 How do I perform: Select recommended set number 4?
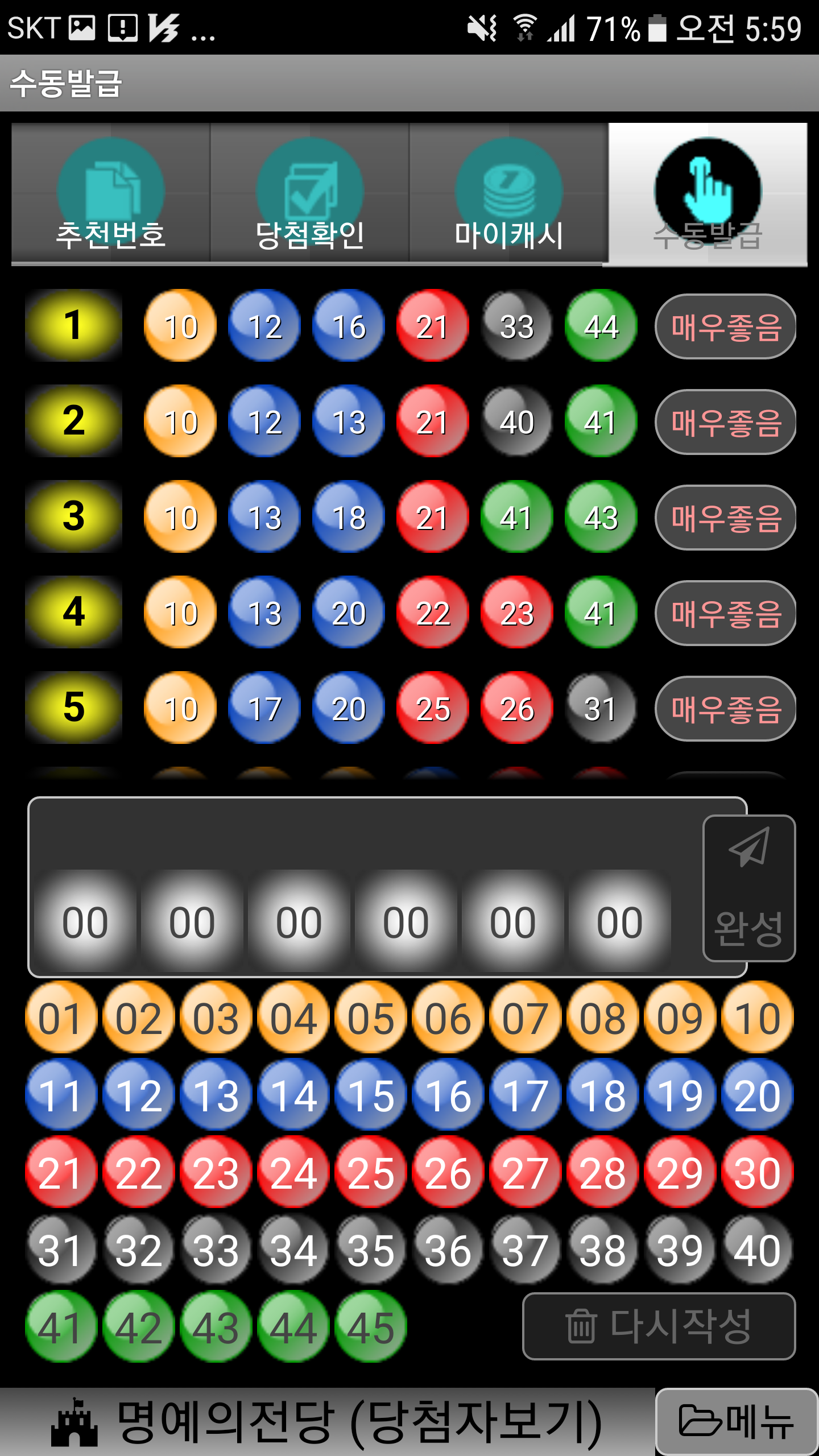click(74, 612)
